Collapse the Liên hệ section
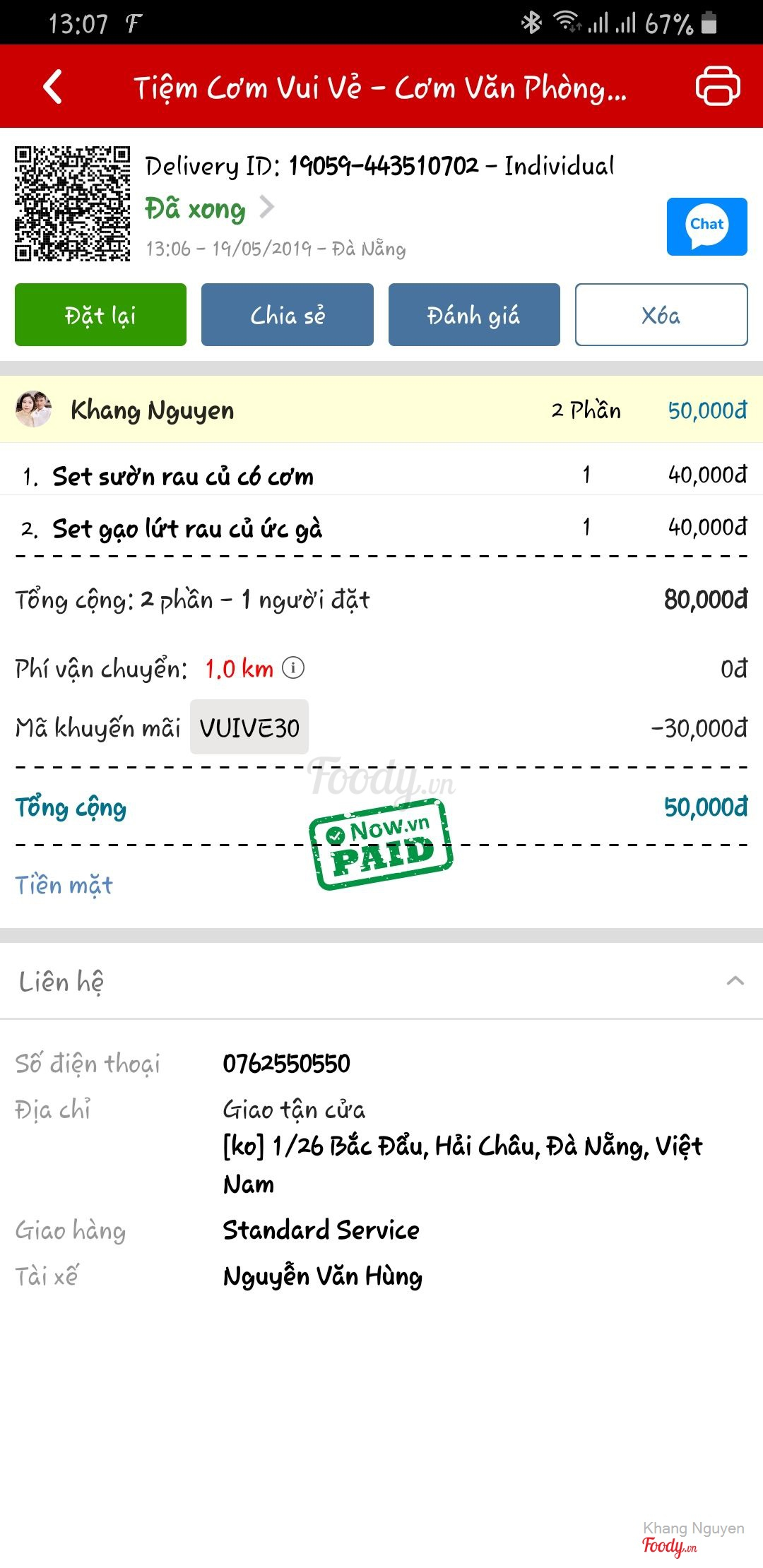 (735, 981)
